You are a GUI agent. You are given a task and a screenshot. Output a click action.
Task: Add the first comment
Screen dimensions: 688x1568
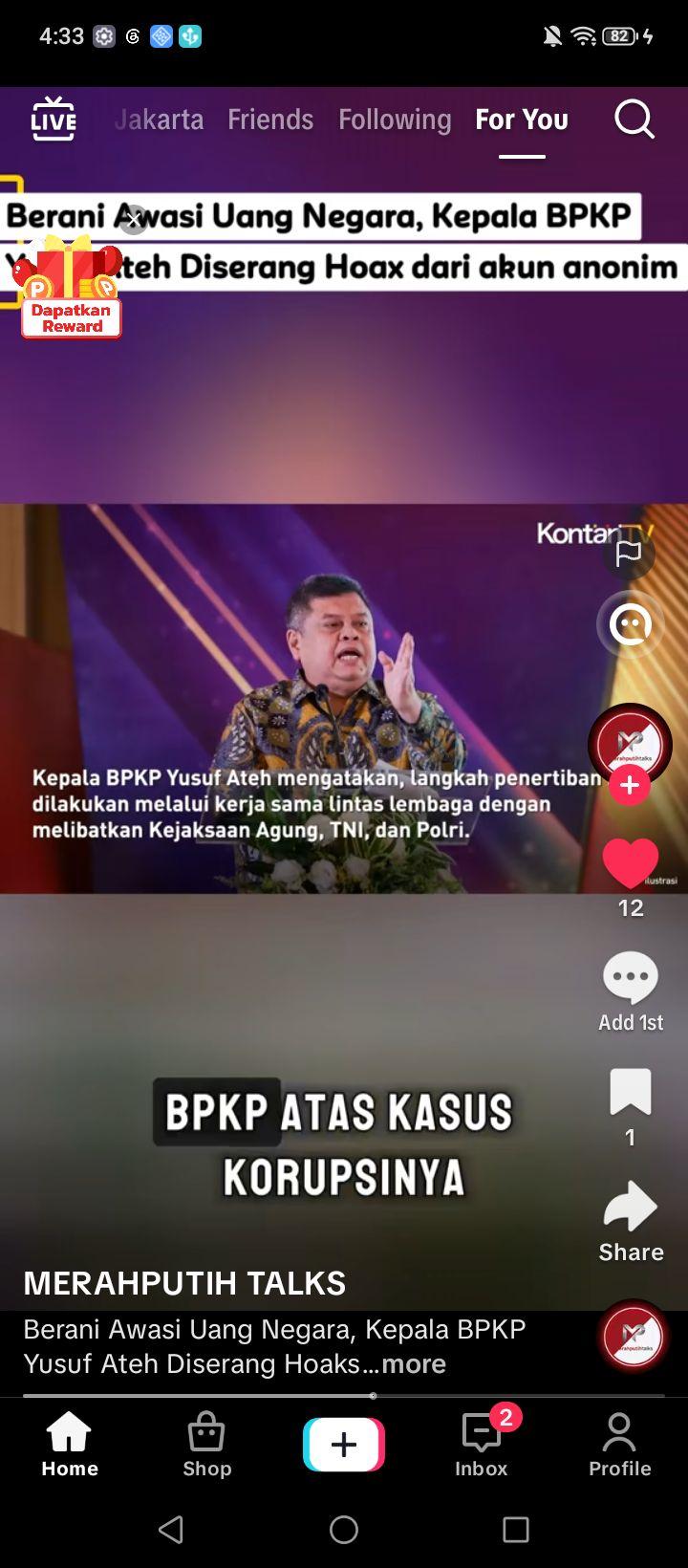[x=631, y=991]
